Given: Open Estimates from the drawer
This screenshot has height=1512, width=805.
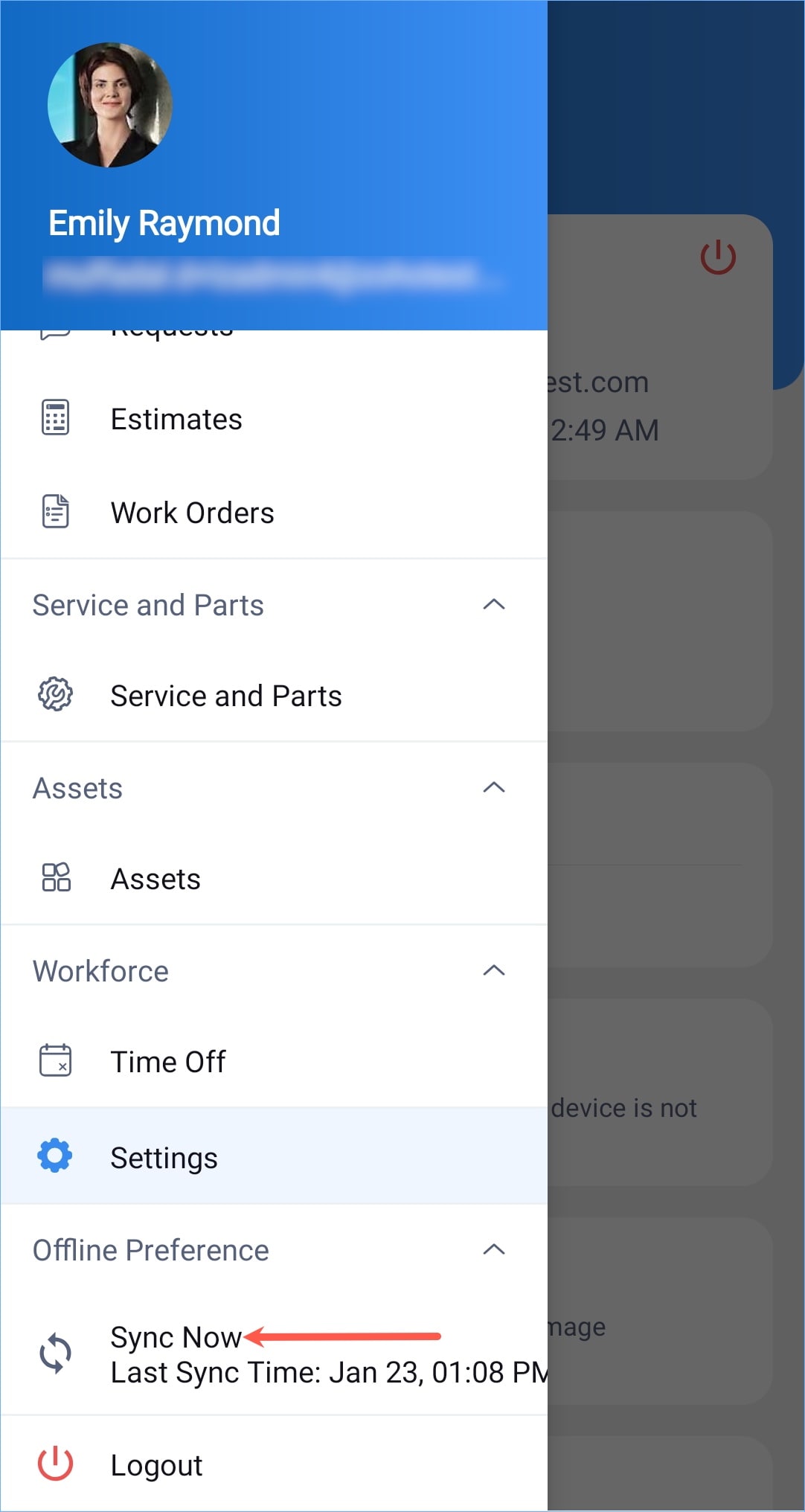Looking at the screenshot, I should point(176,419).
